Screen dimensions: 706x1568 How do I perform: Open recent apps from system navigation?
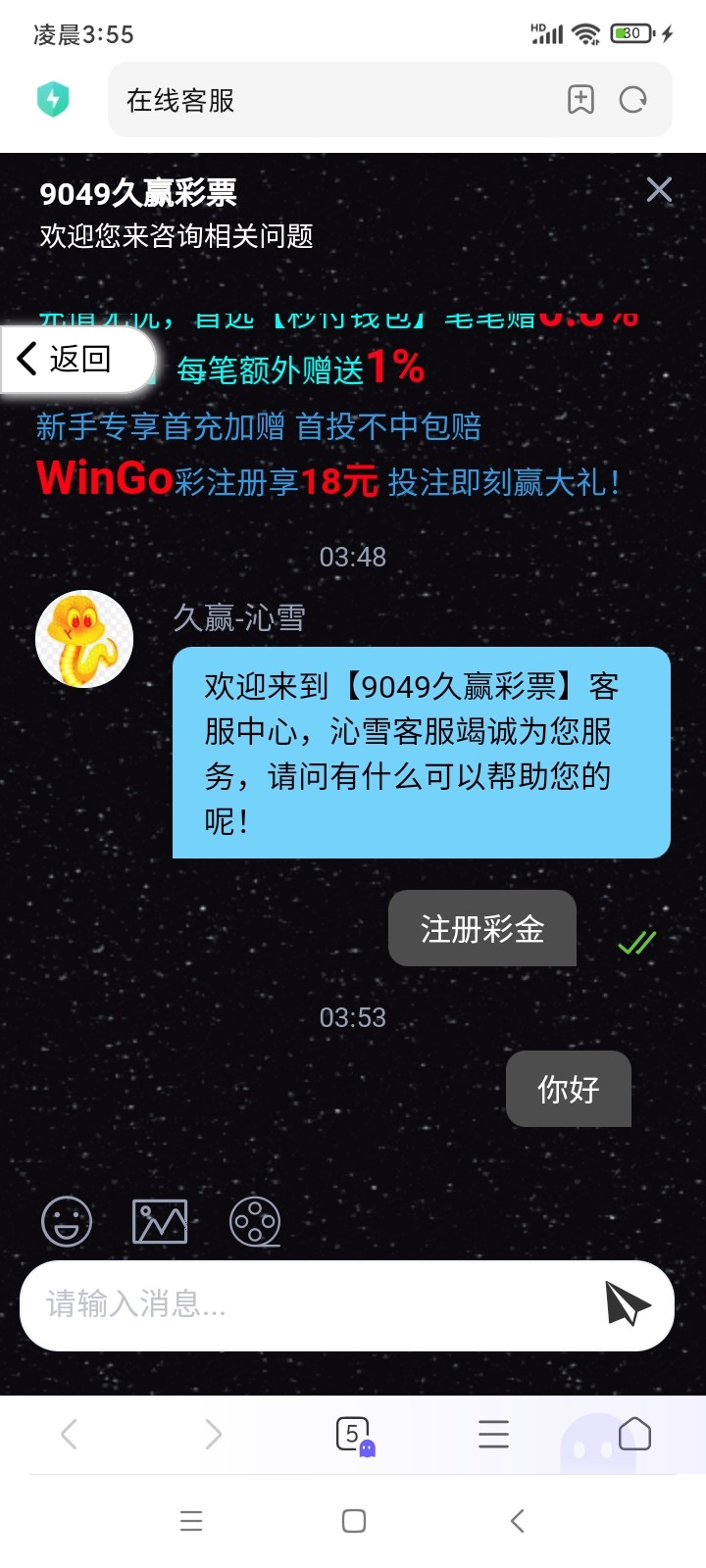(x=191, y=1520)
